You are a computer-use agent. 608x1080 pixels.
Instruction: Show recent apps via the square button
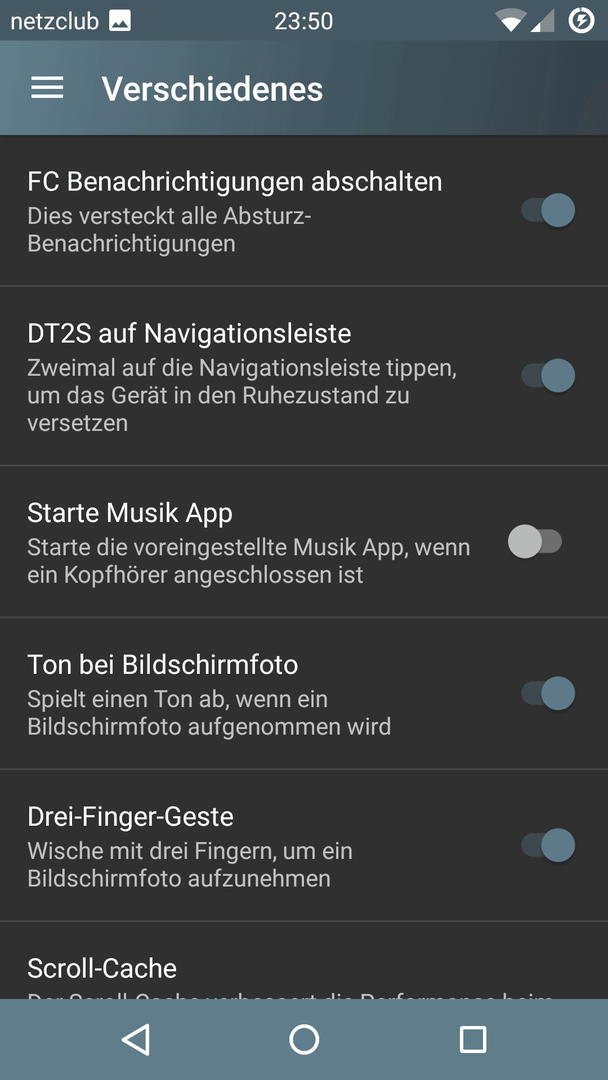[473, 1039]
